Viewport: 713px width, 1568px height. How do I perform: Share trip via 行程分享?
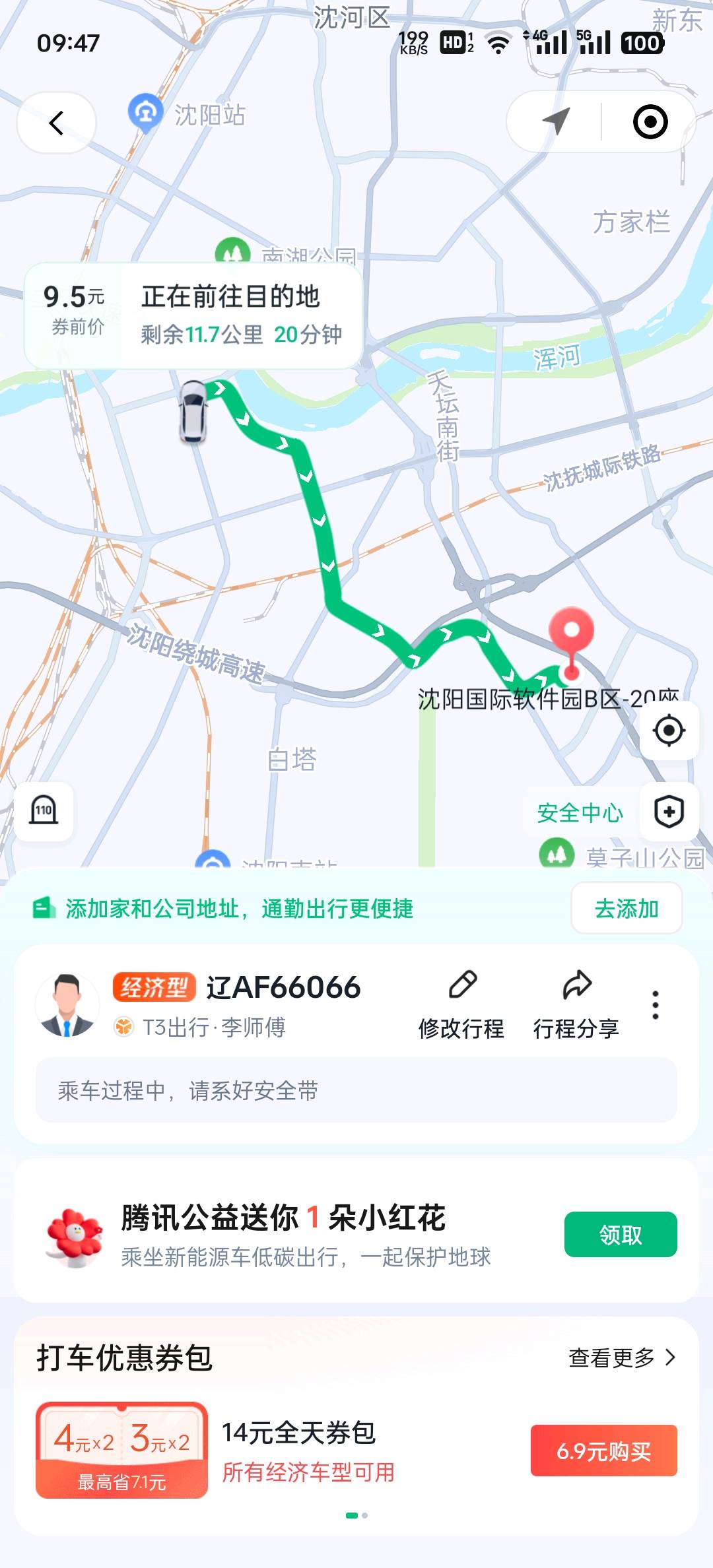coord(576,1005)
